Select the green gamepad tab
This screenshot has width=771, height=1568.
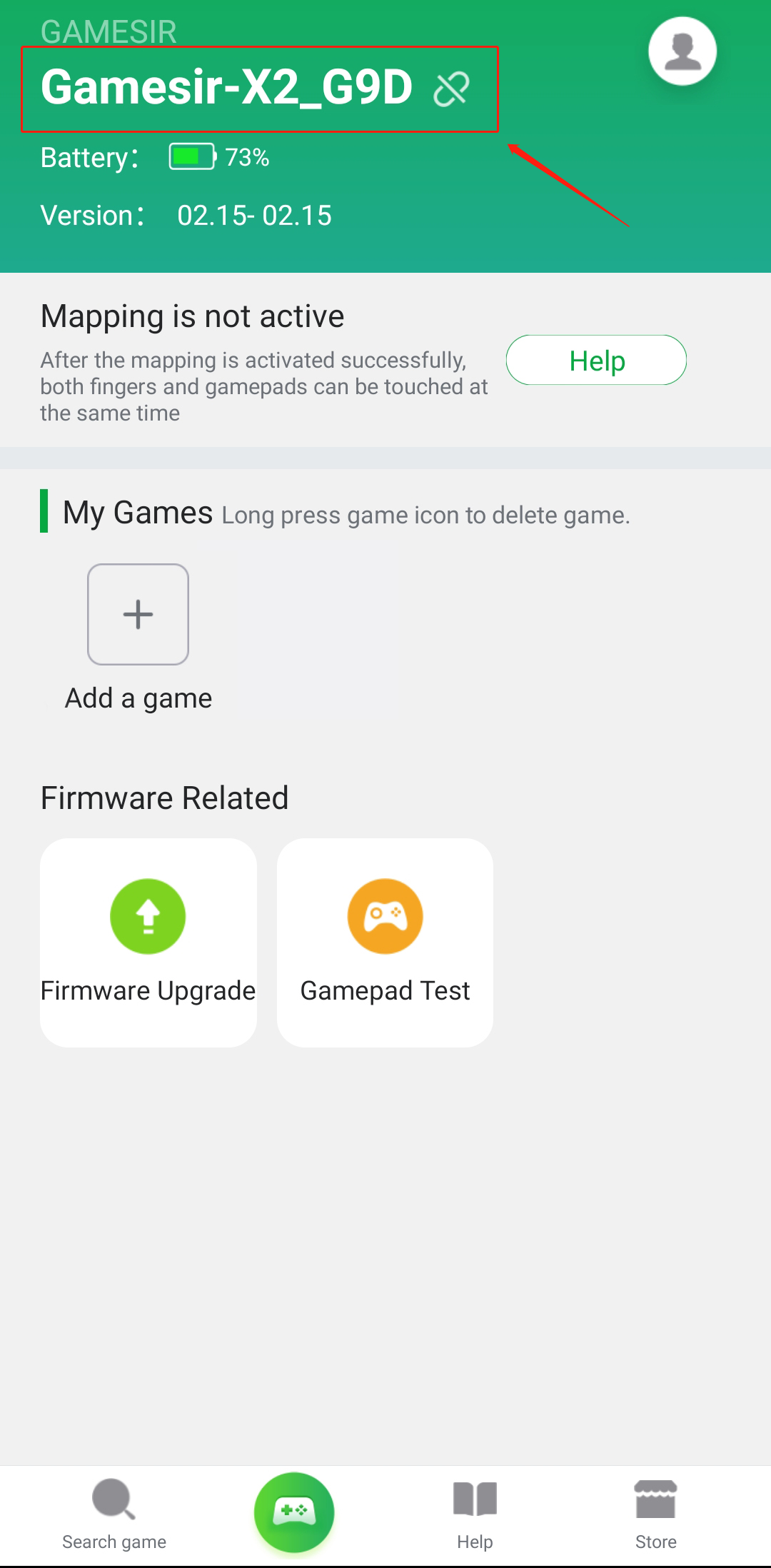point(294,1512)
